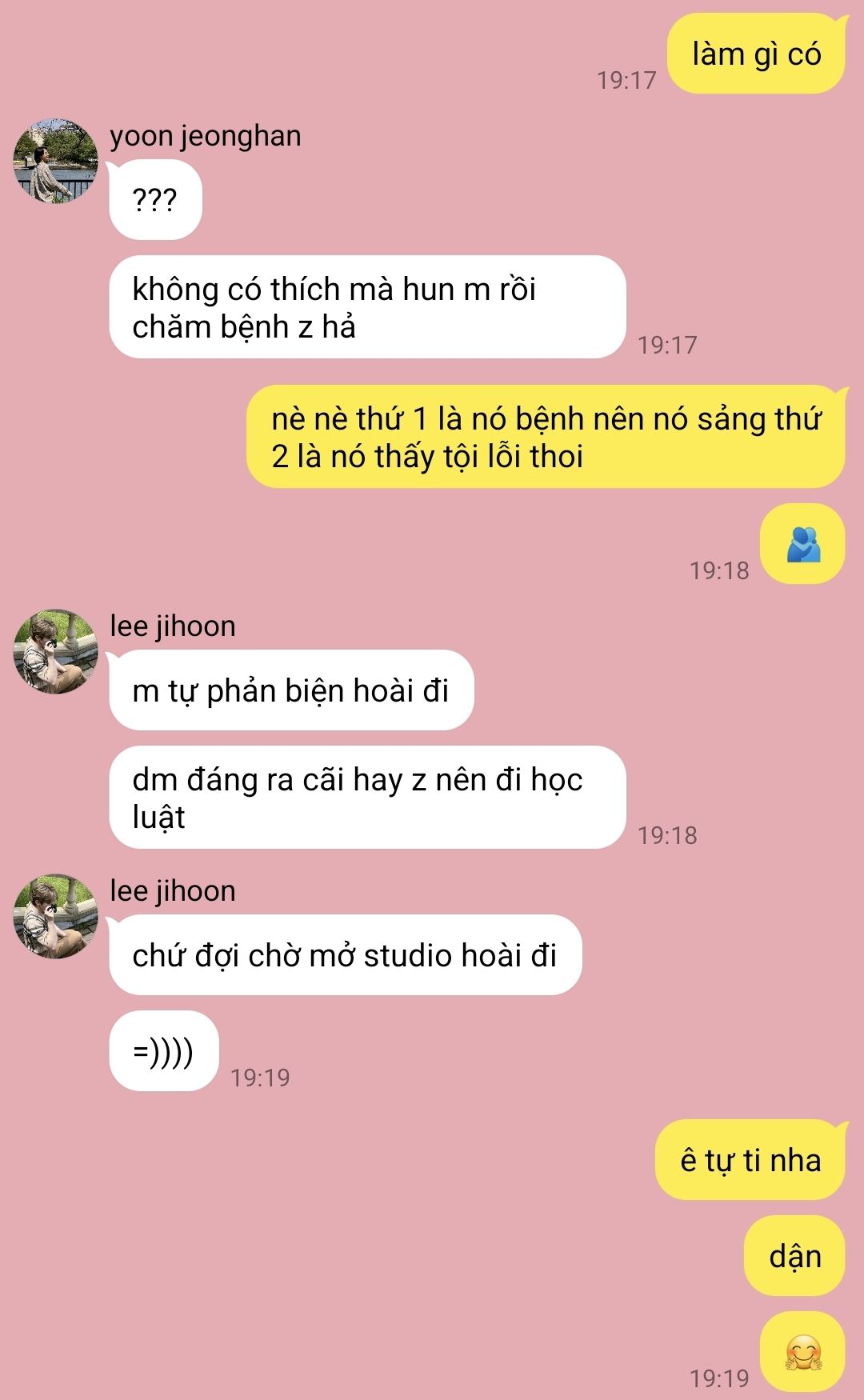
Task: Open lee jihoon's avatar above 'm tự phản biện hoài đi'
Action: [x=55, y=651]
